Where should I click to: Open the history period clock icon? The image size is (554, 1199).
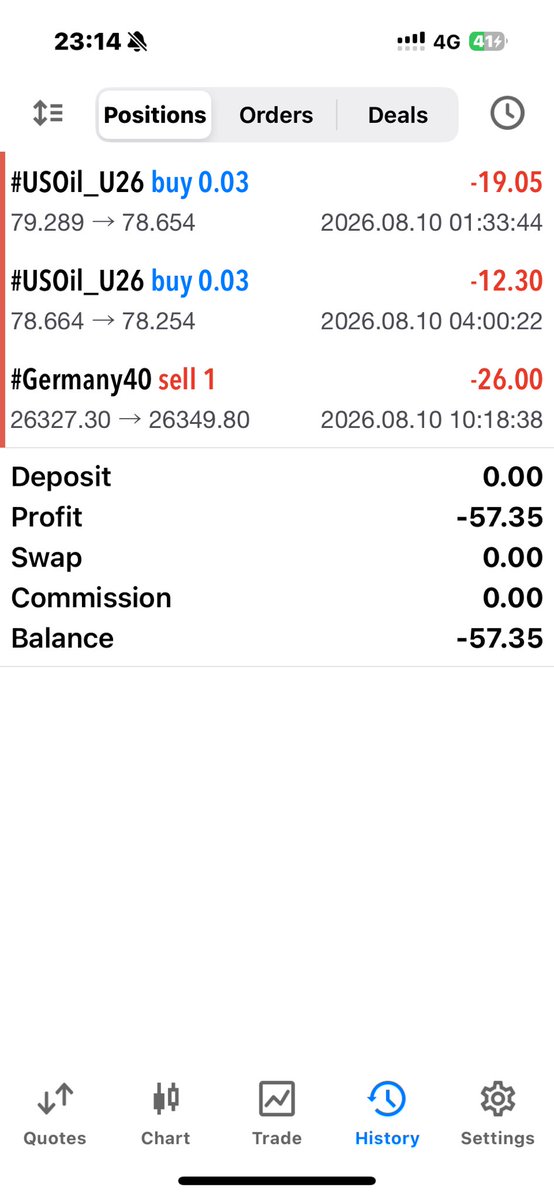pos(507,114)
